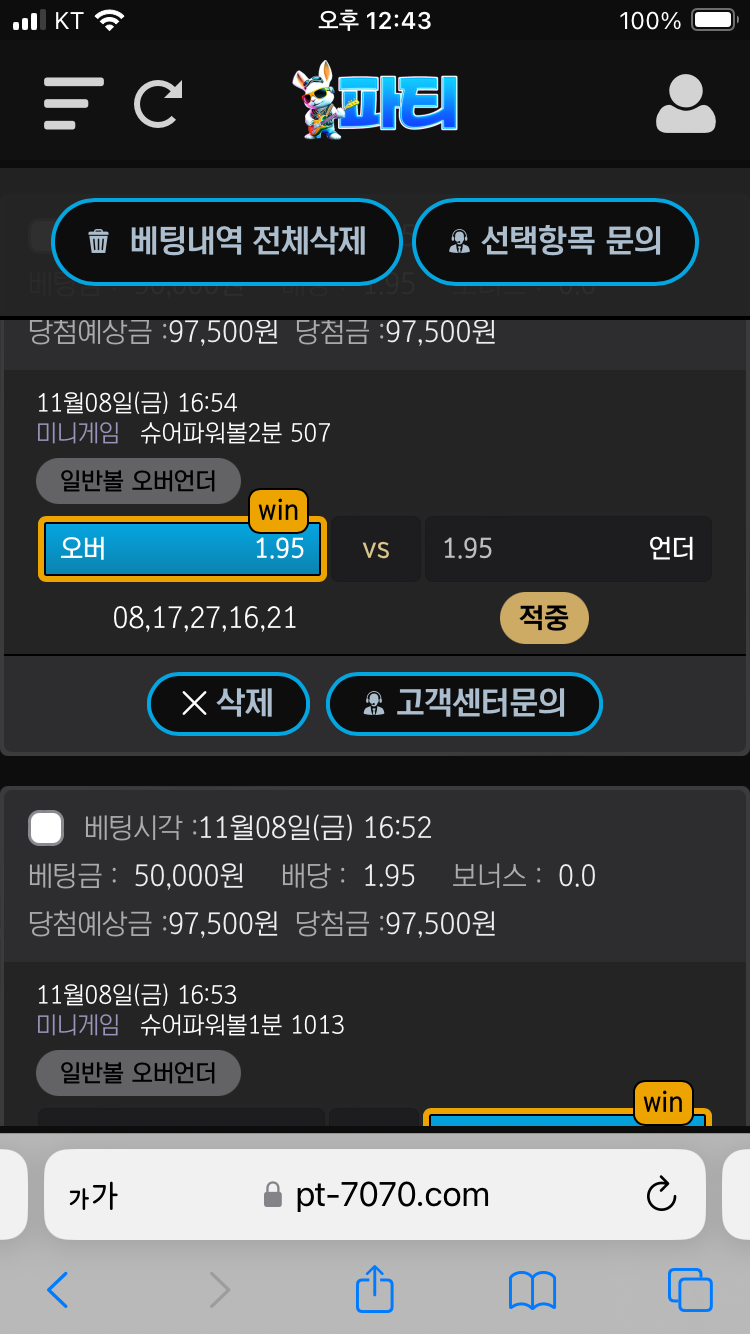This screenshot has width=750, height=1334.
Task: Tap 선택항목 문의 button
Action: point(555,242)
